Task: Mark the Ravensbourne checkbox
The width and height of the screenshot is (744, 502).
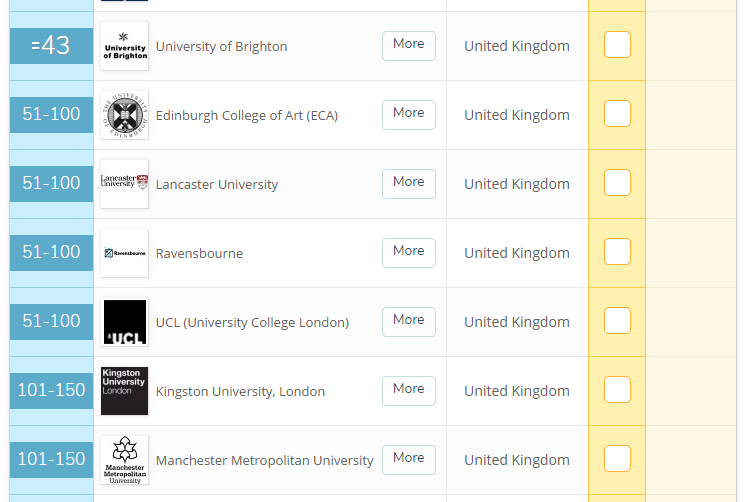Action: click(x=617, y=252)
